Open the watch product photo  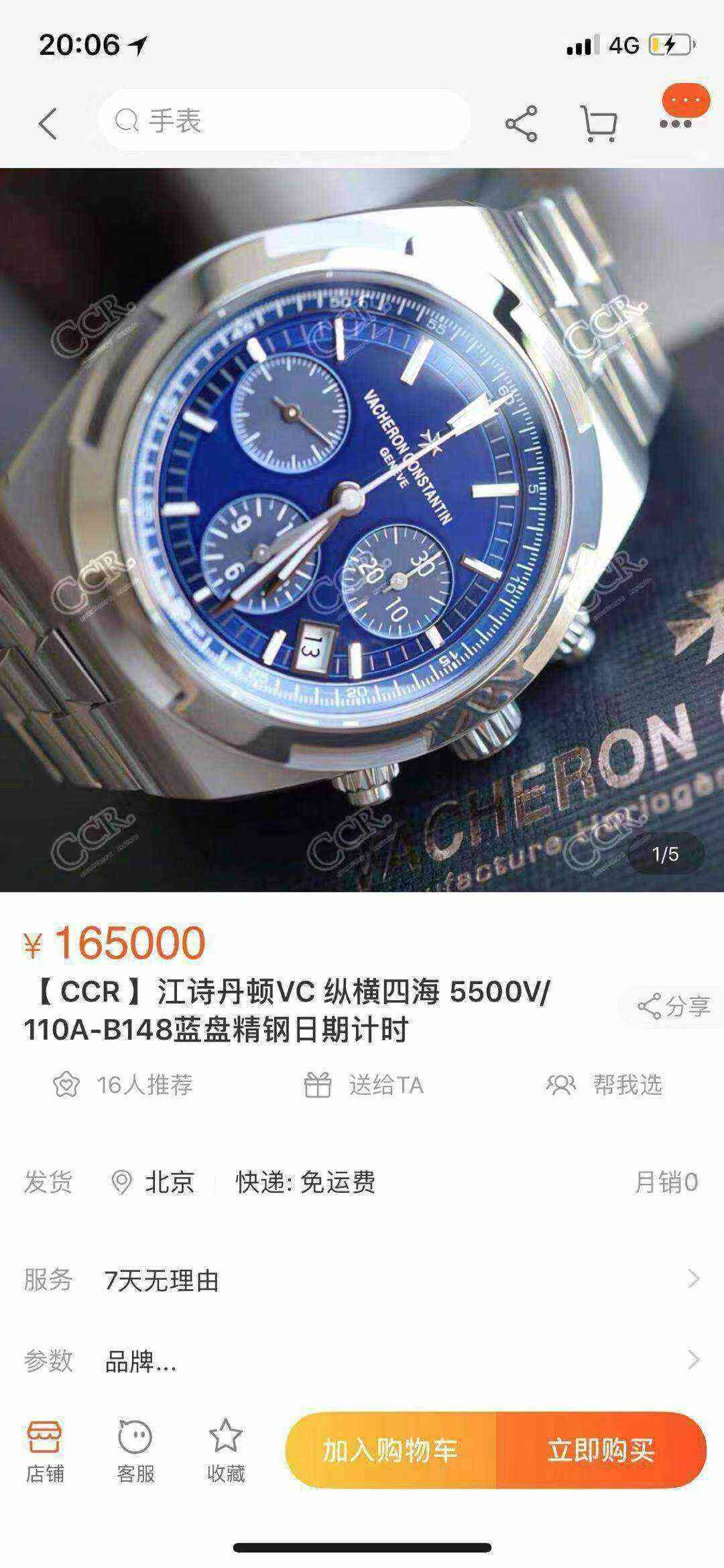click(362, 530)
